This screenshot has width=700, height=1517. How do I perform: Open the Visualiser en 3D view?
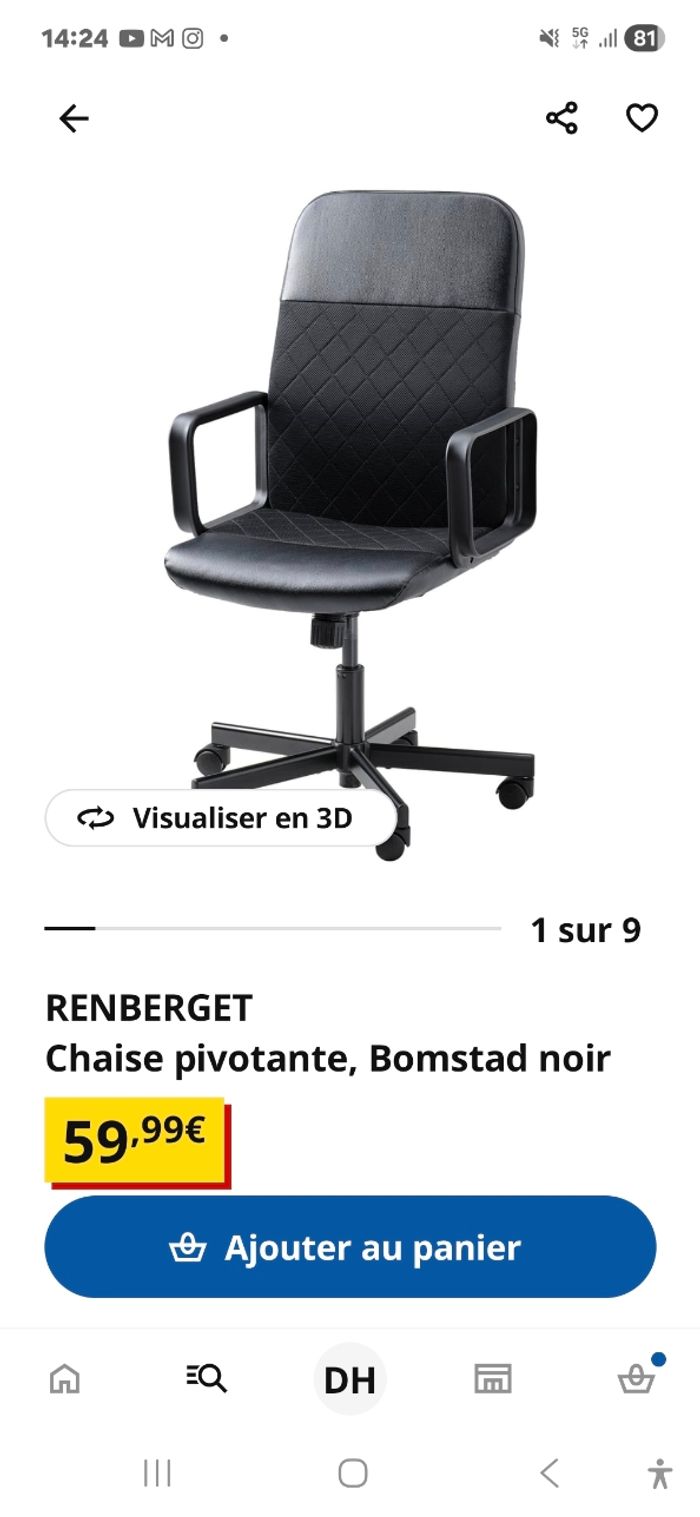pyautogui.click(x=215, y=818)
